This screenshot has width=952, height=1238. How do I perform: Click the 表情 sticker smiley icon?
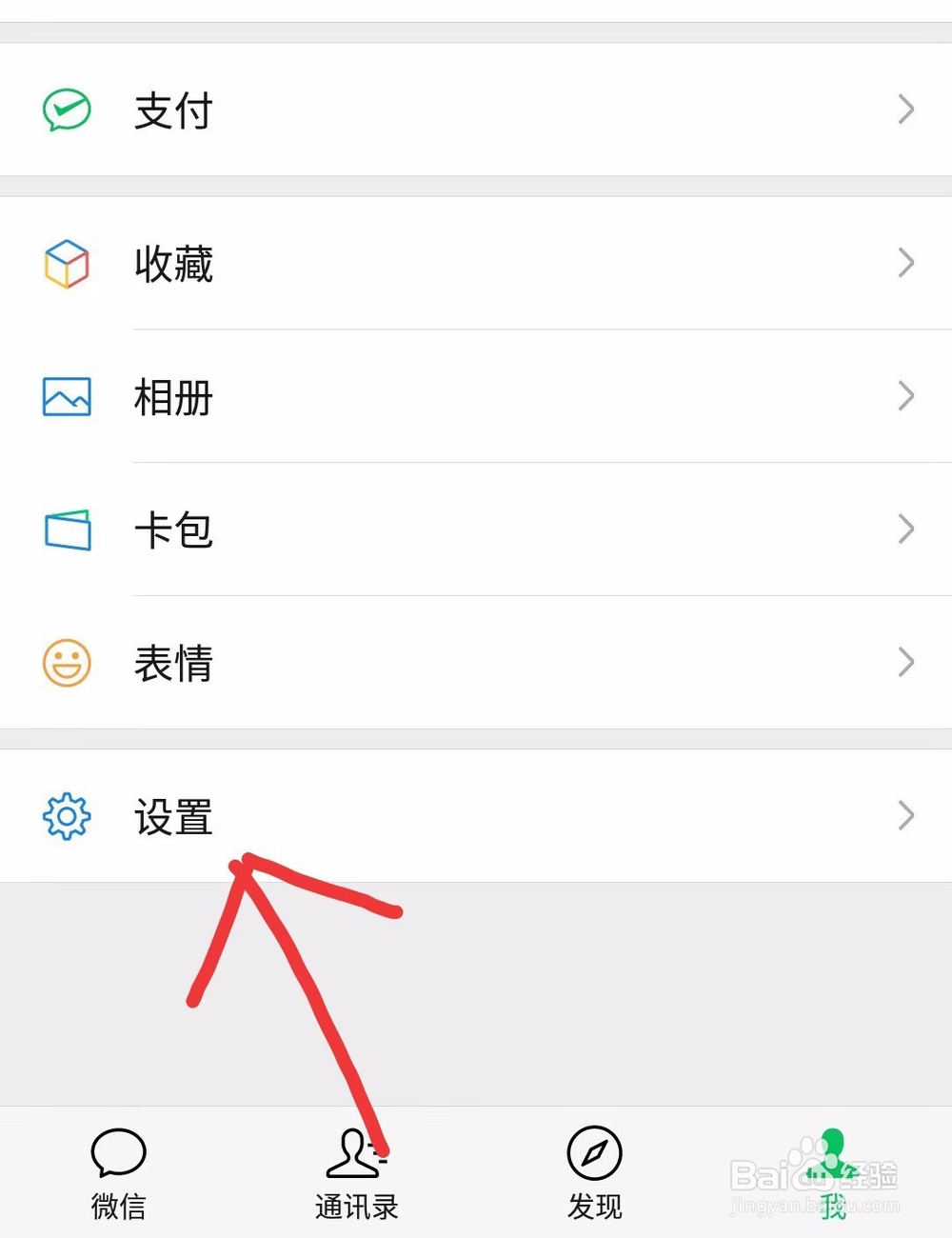[65, 664]
